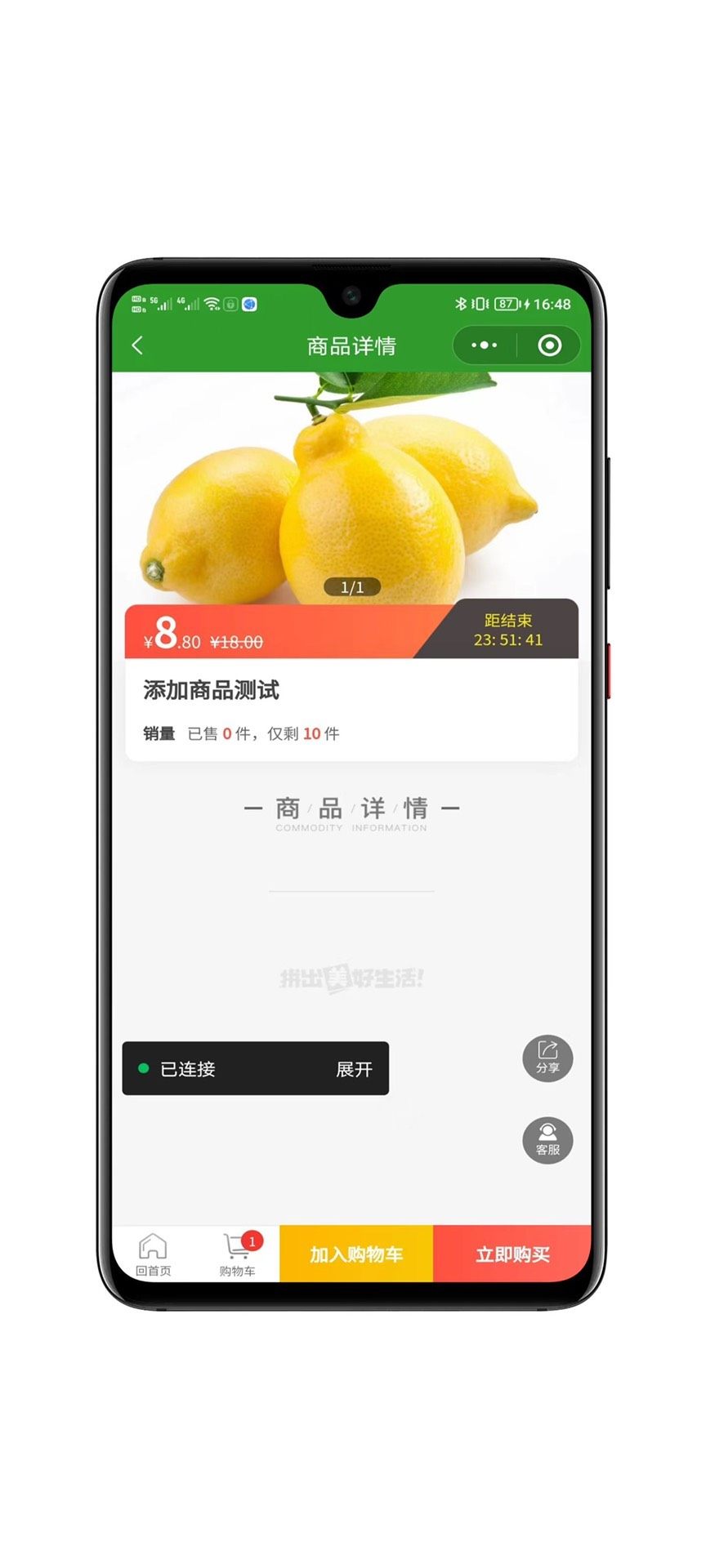
Task: Close the mini program via circle icon
Action: pos(550,345)
